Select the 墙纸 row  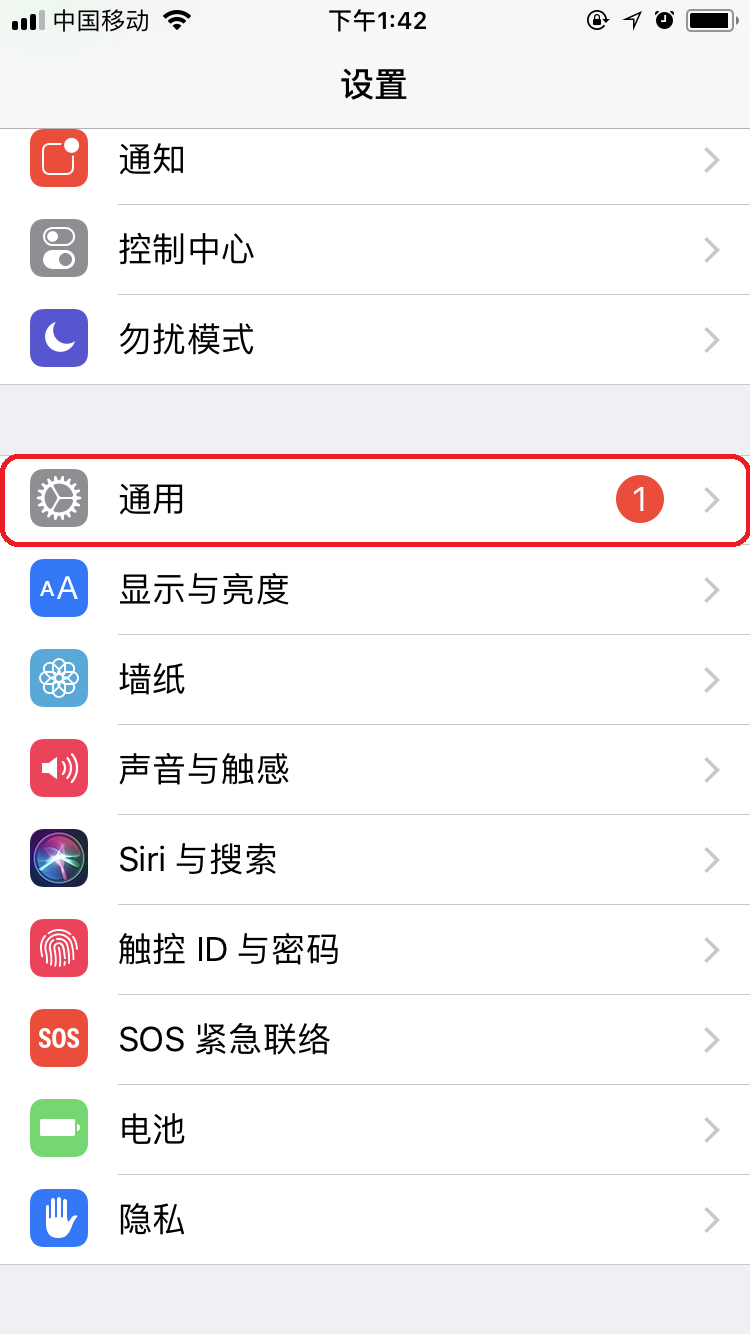375,680
